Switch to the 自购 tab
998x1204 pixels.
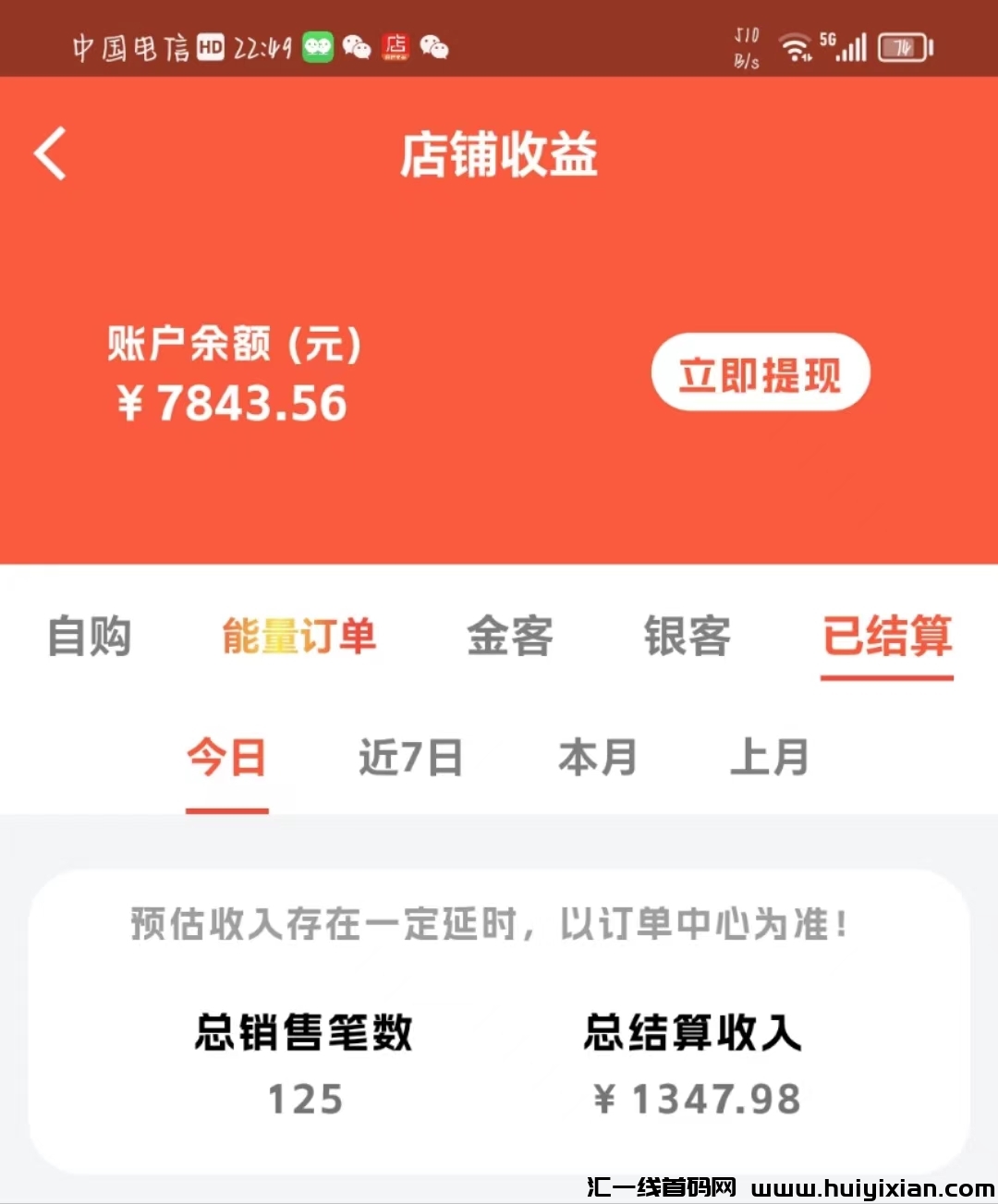click(x=90, y=638)
